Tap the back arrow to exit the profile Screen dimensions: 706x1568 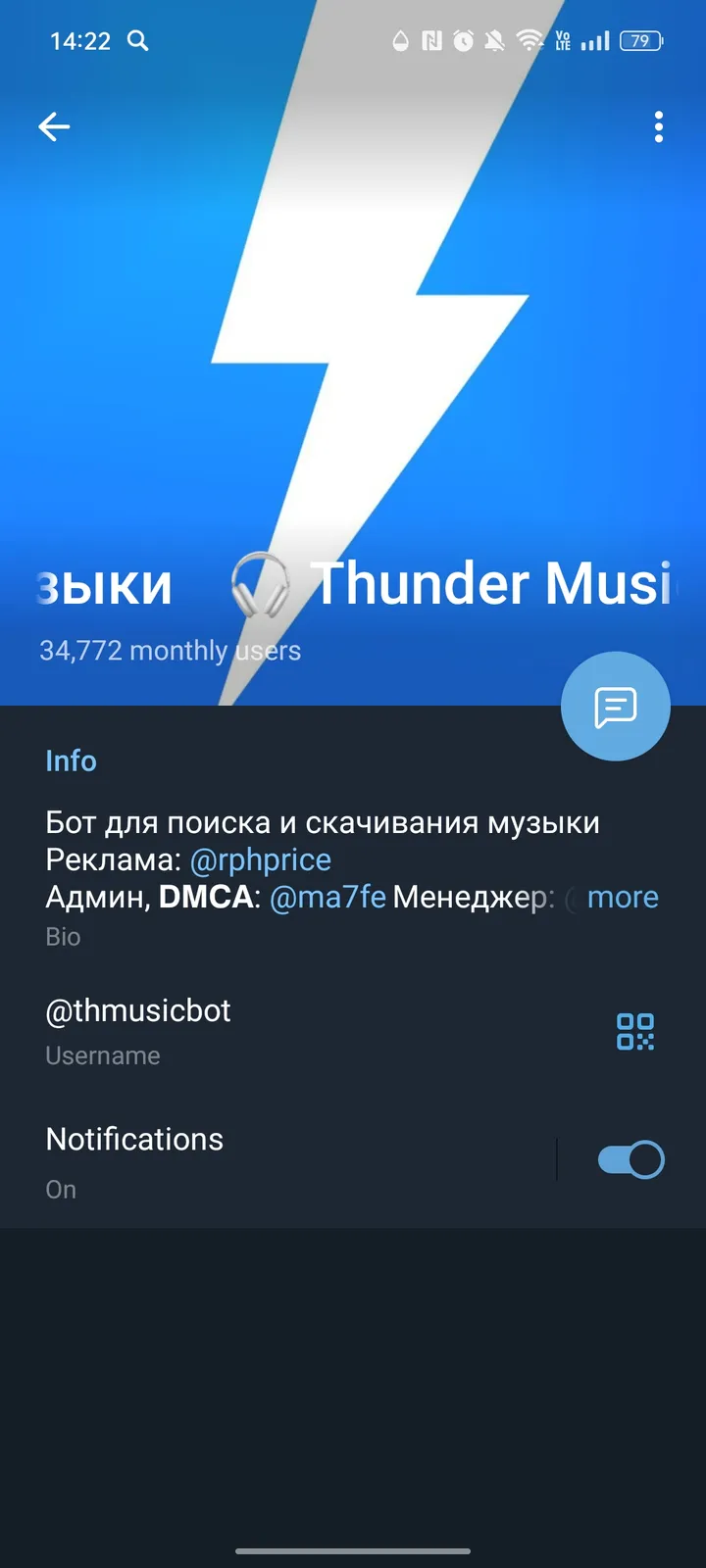coord(54,126)
